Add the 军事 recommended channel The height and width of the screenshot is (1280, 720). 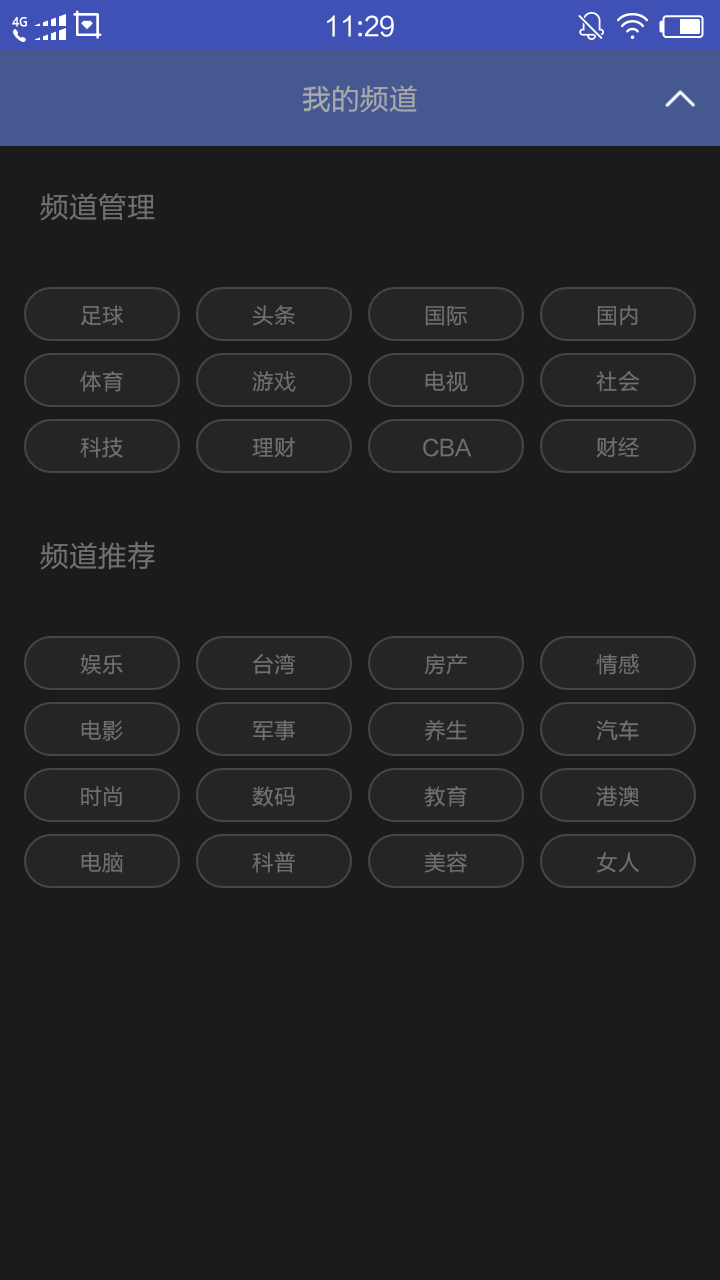coord(274,730)
